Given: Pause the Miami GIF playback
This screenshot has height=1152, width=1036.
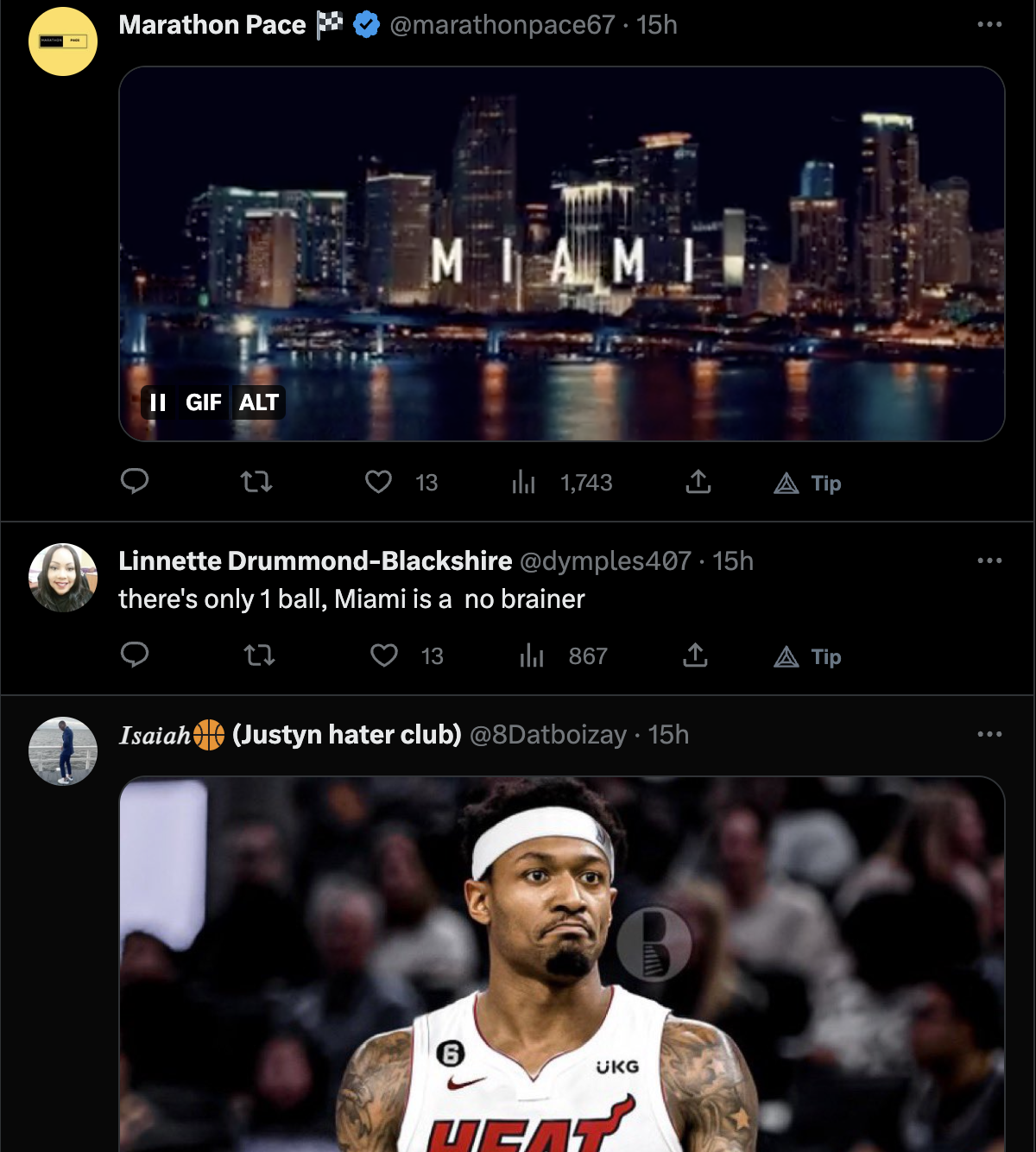Looking at the screenshot, I should click(157, 402).
